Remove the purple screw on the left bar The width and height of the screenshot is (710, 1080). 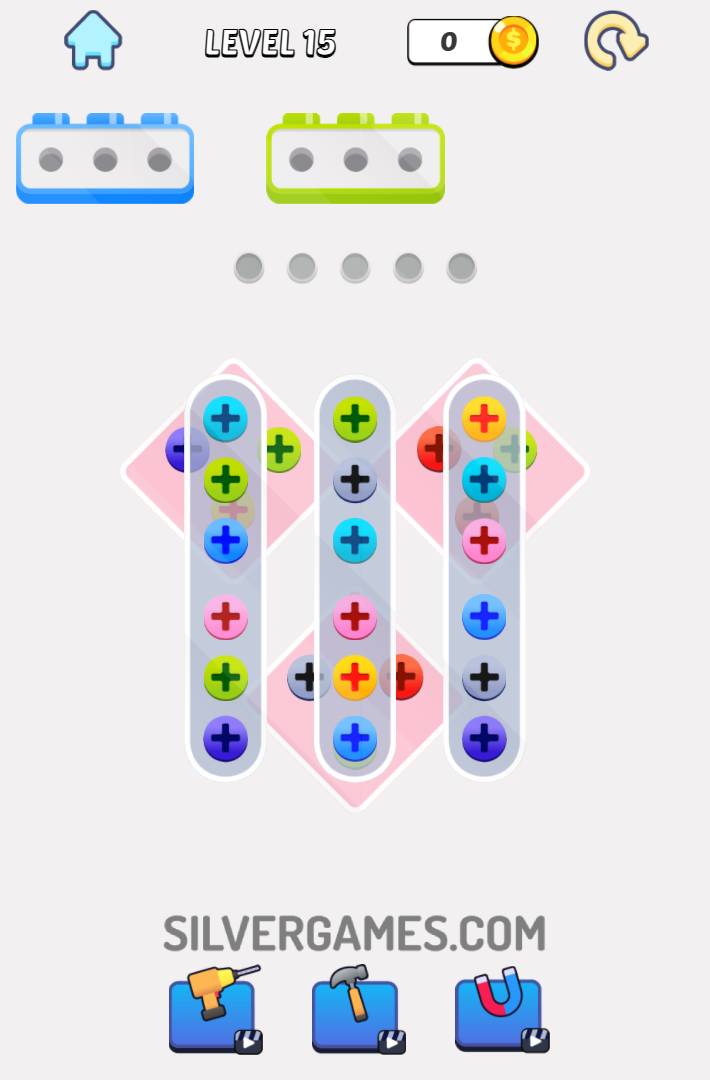click(x=226, y=739)
